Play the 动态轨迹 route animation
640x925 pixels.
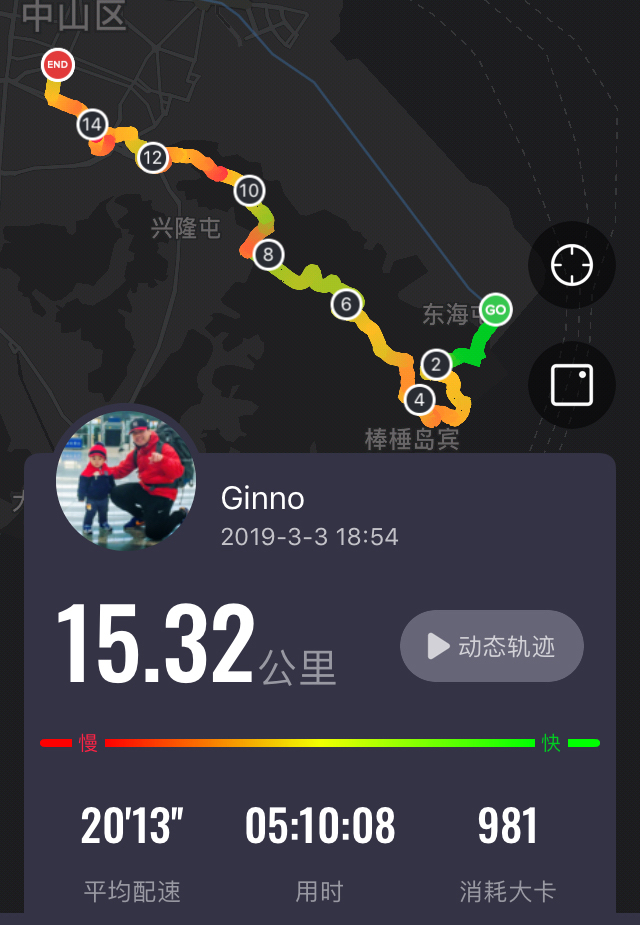pos(492,646)
